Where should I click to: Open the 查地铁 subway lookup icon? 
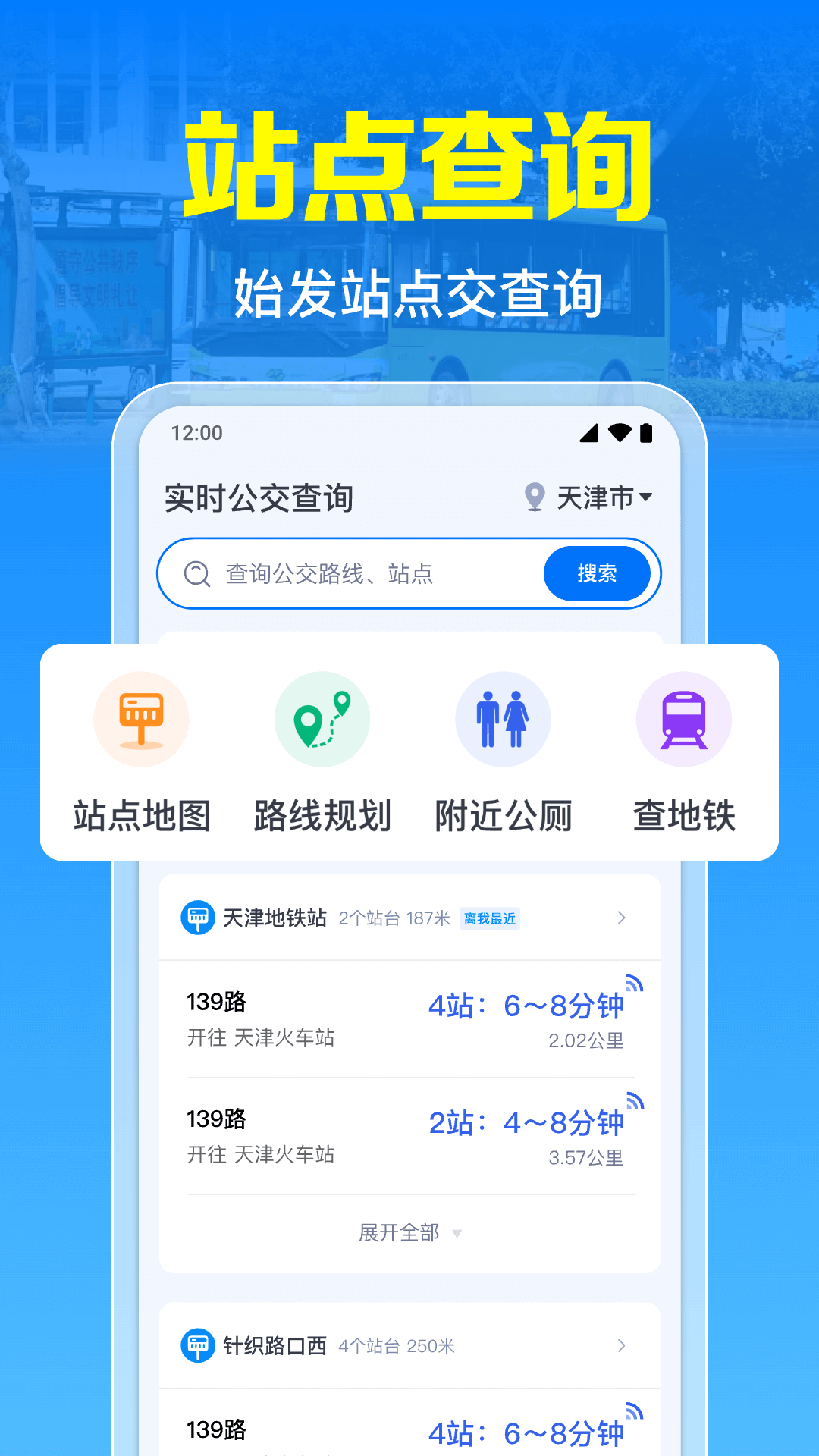[683, 719]
